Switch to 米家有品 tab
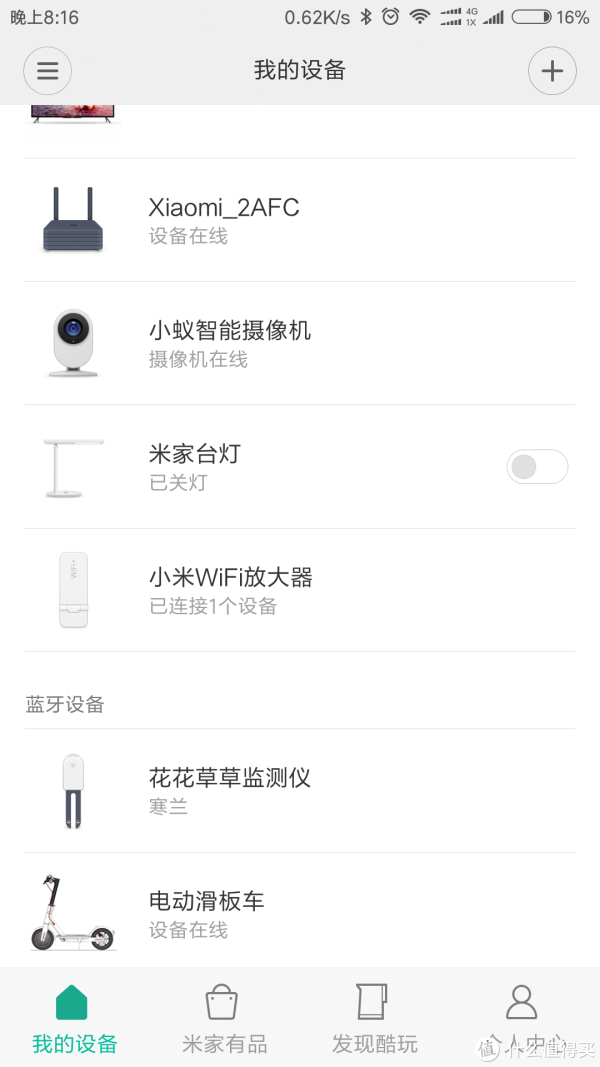600x1067 pixels. [x=224, y=1017]
